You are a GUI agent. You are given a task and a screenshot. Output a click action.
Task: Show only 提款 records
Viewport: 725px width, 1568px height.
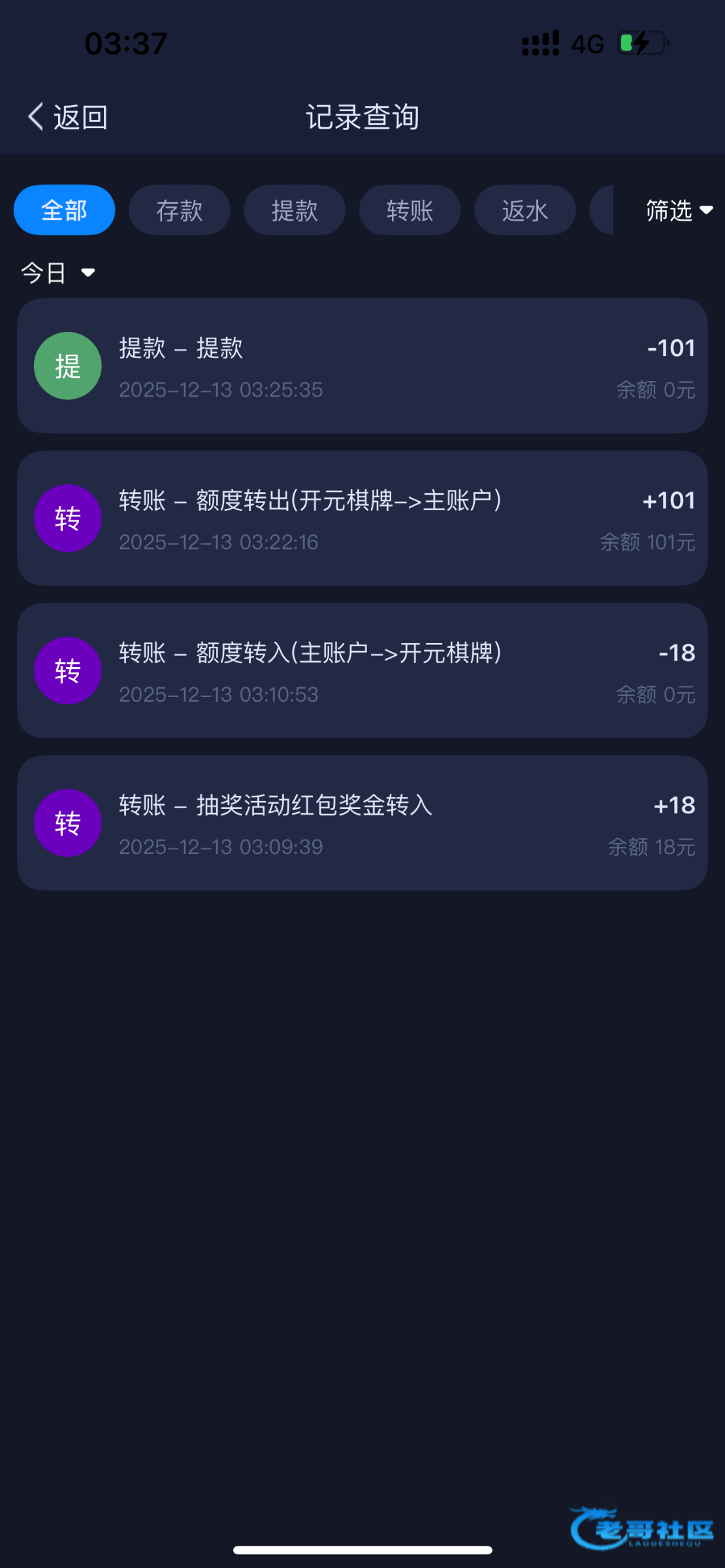[295, 210]
